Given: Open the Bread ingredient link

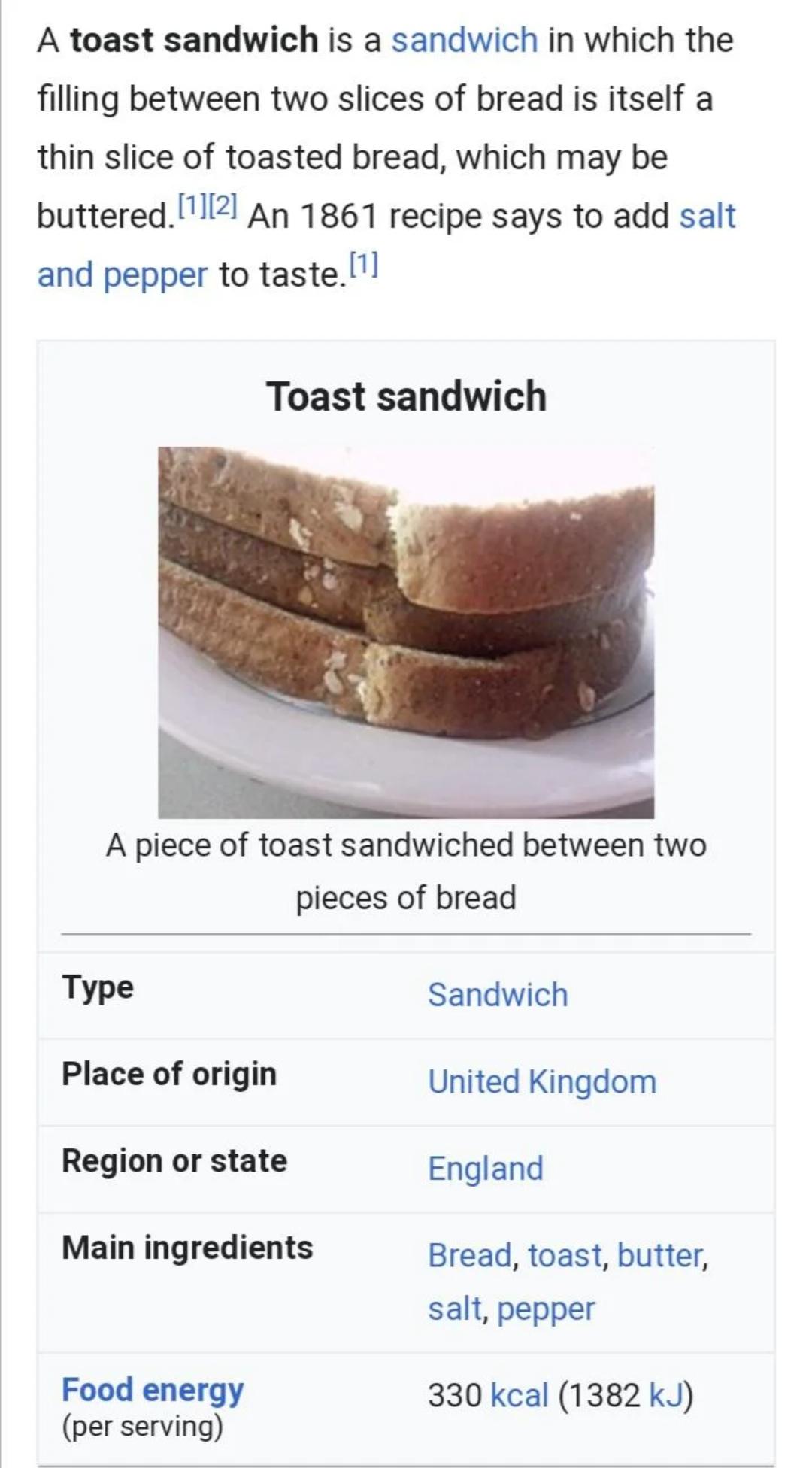Looking at the screenshot, I should click(471, 1255).
